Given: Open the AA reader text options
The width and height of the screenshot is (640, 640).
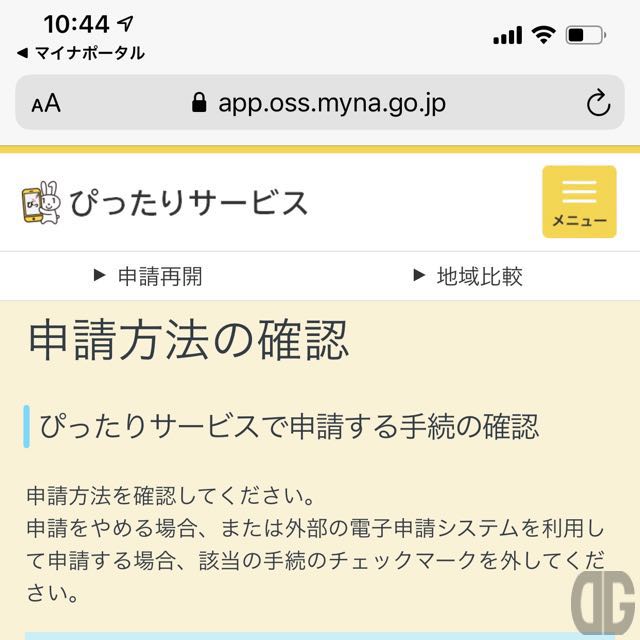Looking at the screenshot, I should click(x=46, y=103).
